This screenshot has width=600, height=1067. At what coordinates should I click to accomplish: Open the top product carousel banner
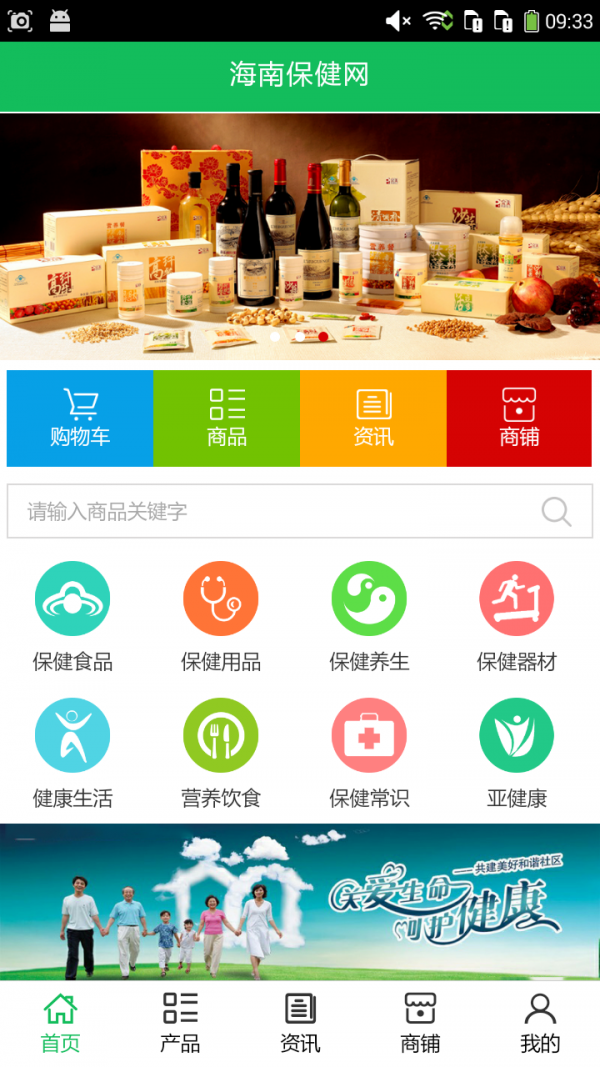tap(300, 236)
